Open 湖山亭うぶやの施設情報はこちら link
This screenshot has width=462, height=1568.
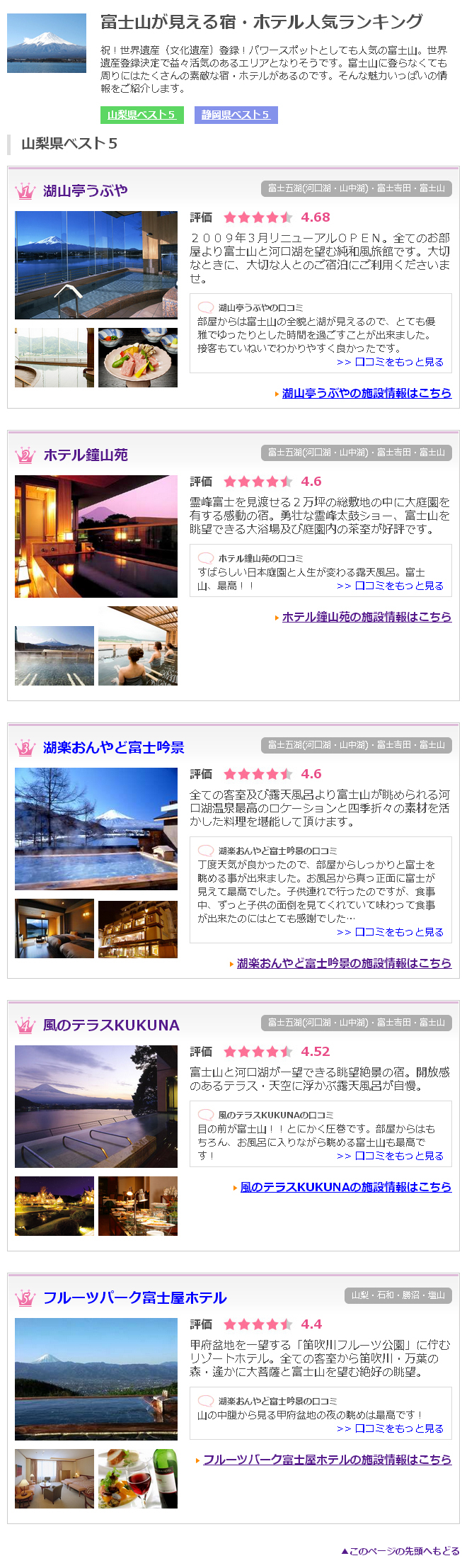(x=366, y=393)
